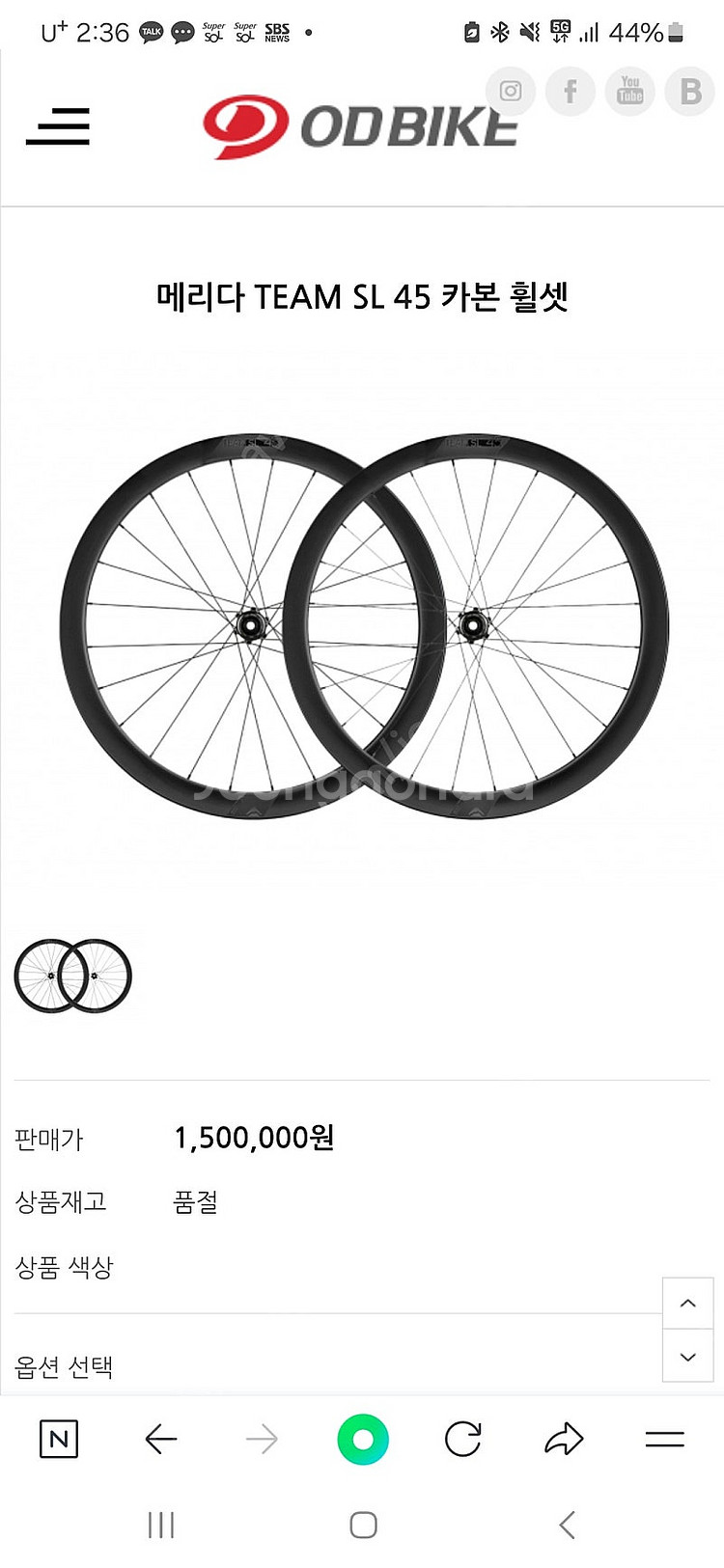Jump to bottom with the down chevron
This screenshot has height=1568, width=724.
688,1356
